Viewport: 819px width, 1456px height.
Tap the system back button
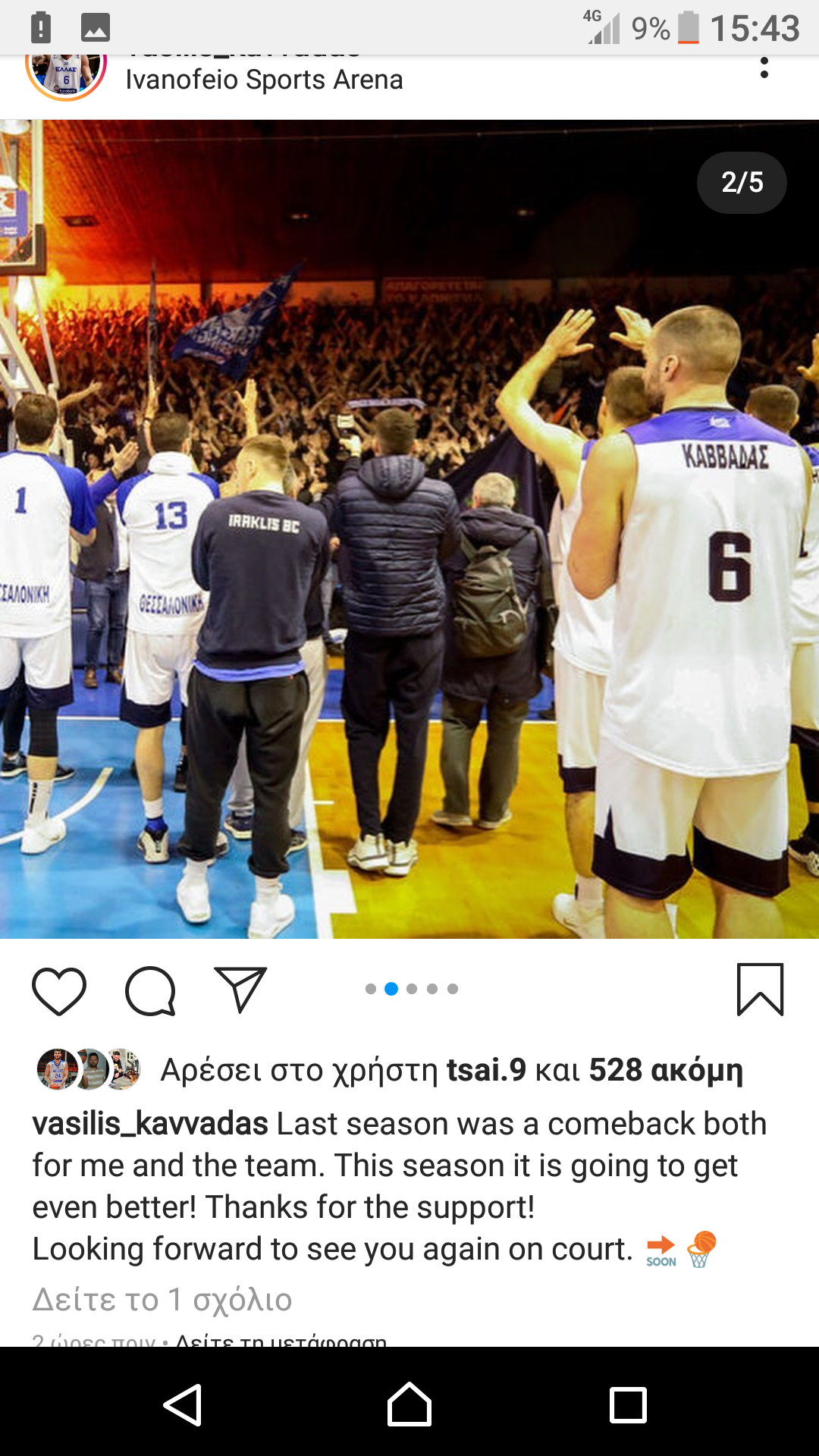(183, 1405)
